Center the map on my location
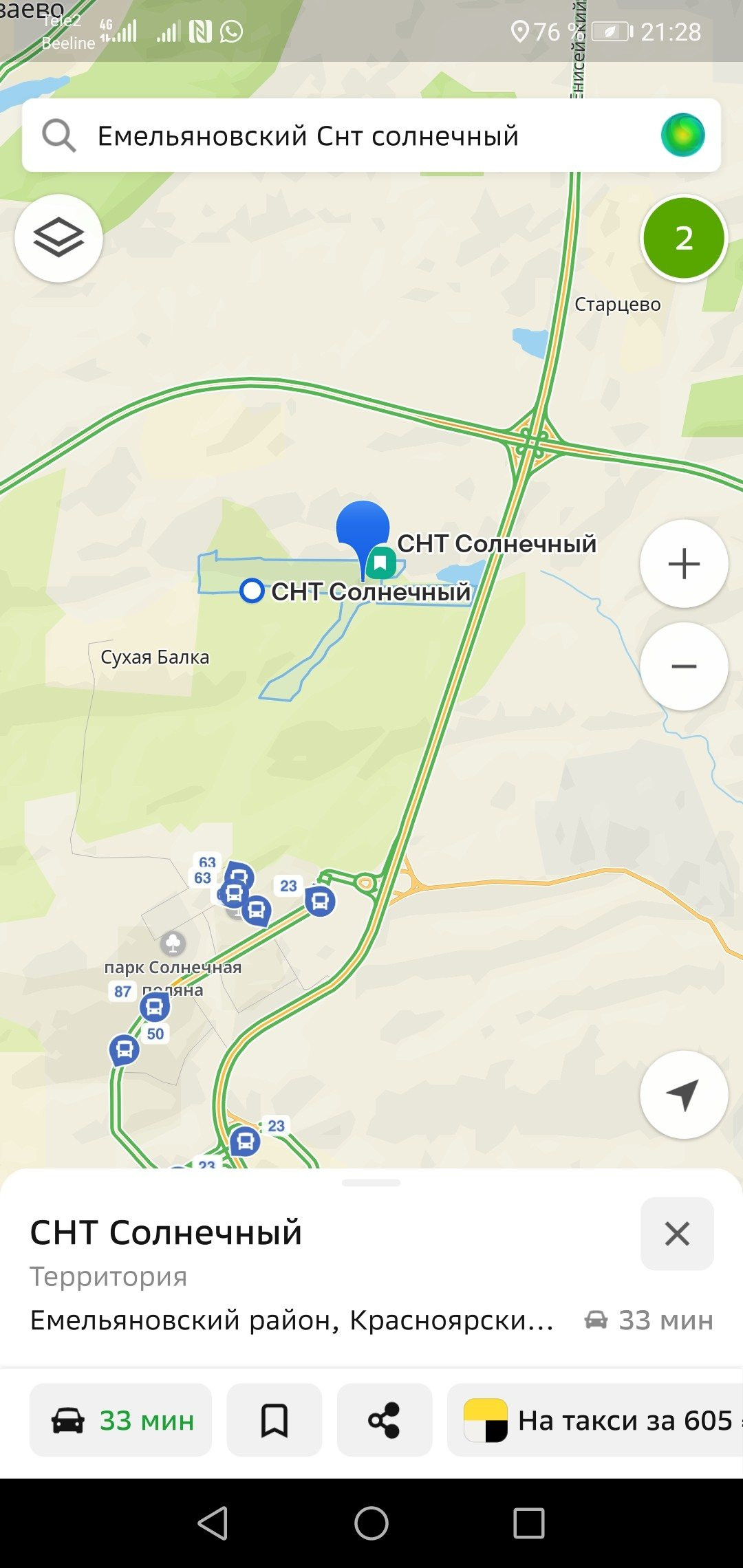The height and width of the screenshot is (1568, 743). click(683, 1094)
